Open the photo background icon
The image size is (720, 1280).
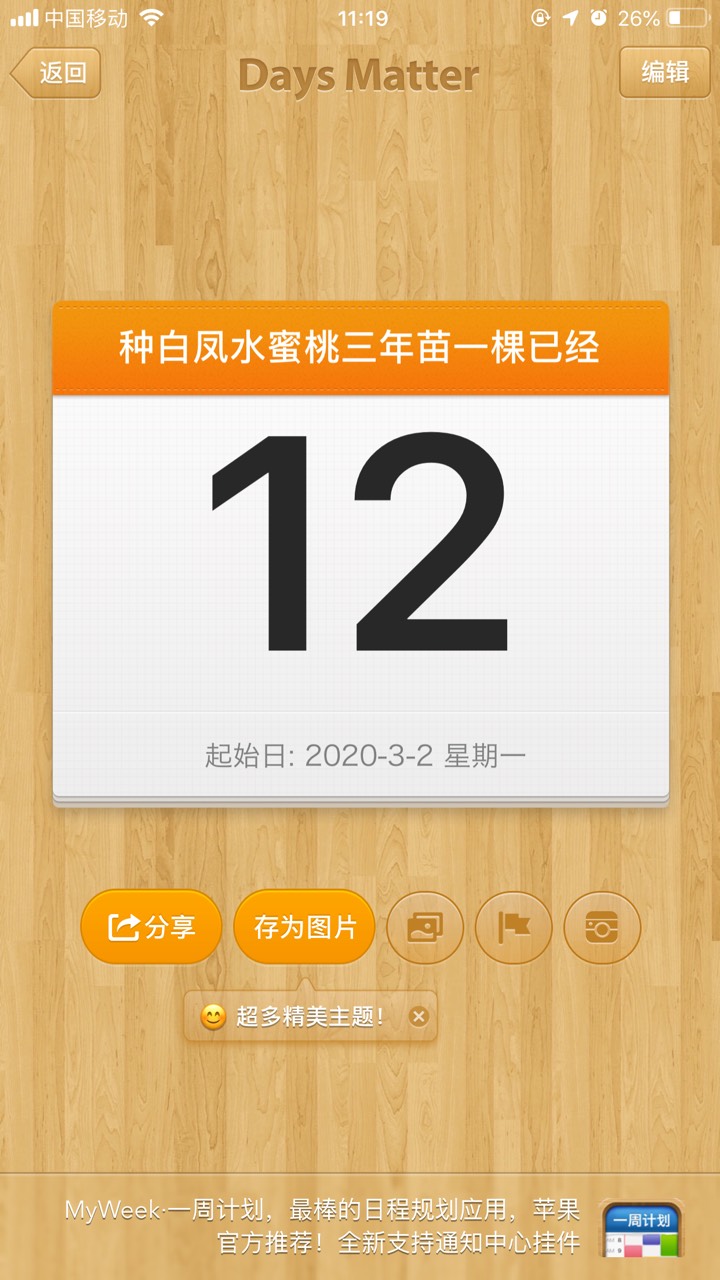tap(425, 928)
